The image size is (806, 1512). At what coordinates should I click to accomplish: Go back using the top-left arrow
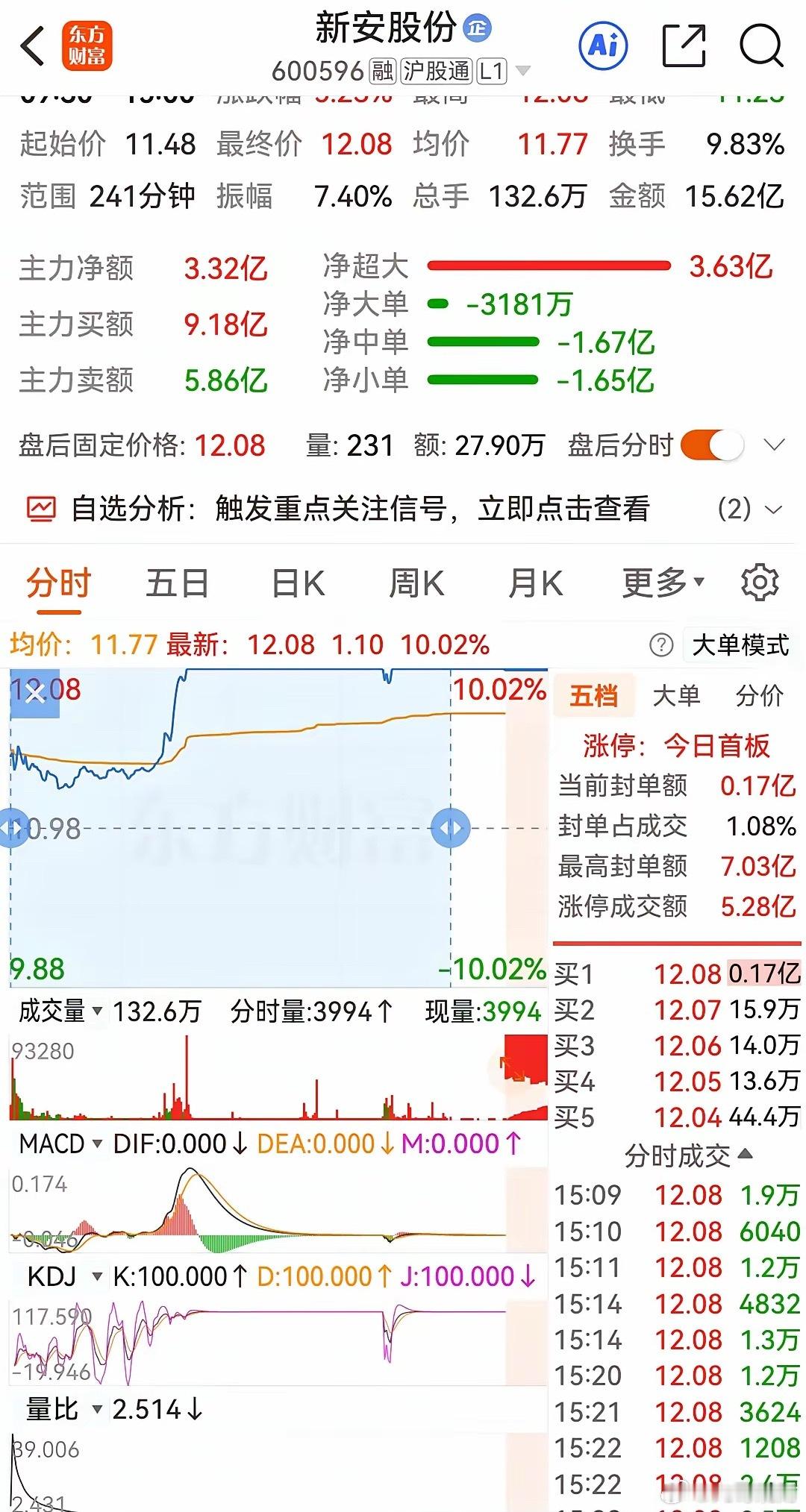tap(34, 46)
